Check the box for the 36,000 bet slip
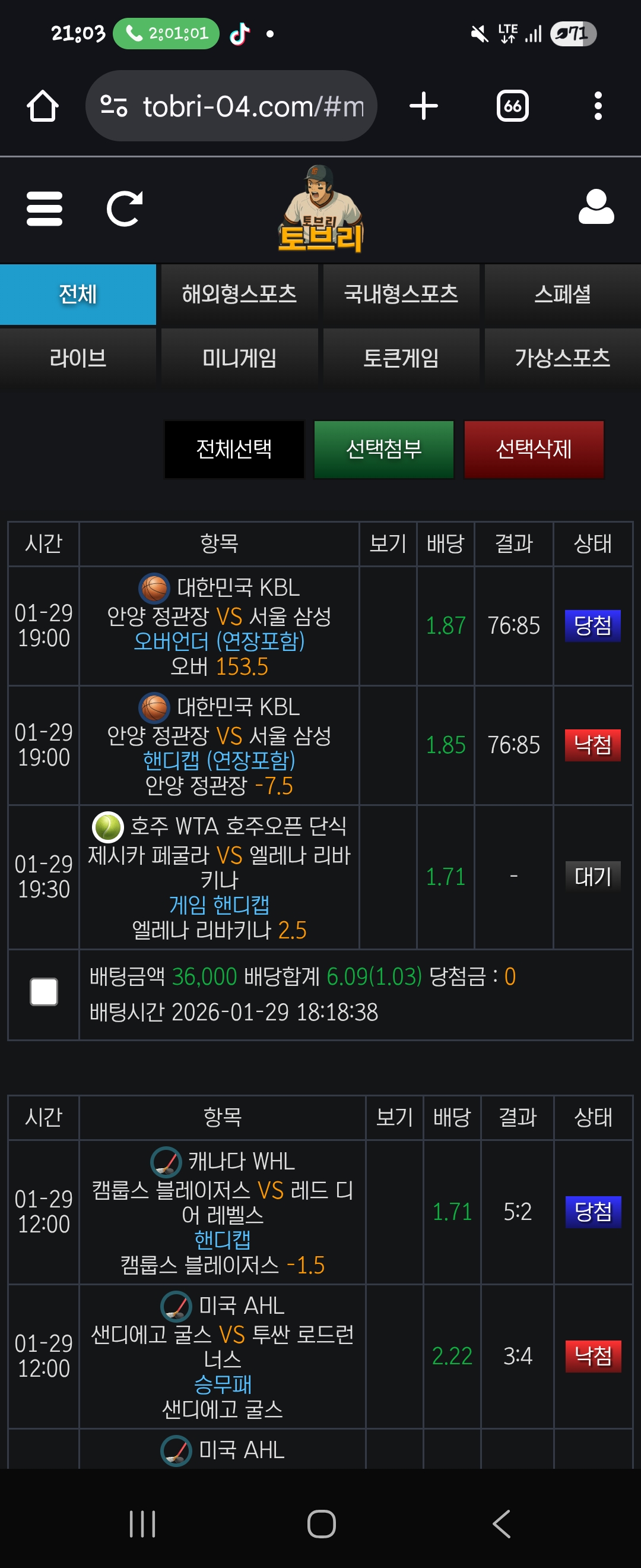This screenshot has width=641, height=1568. [44, 991]
